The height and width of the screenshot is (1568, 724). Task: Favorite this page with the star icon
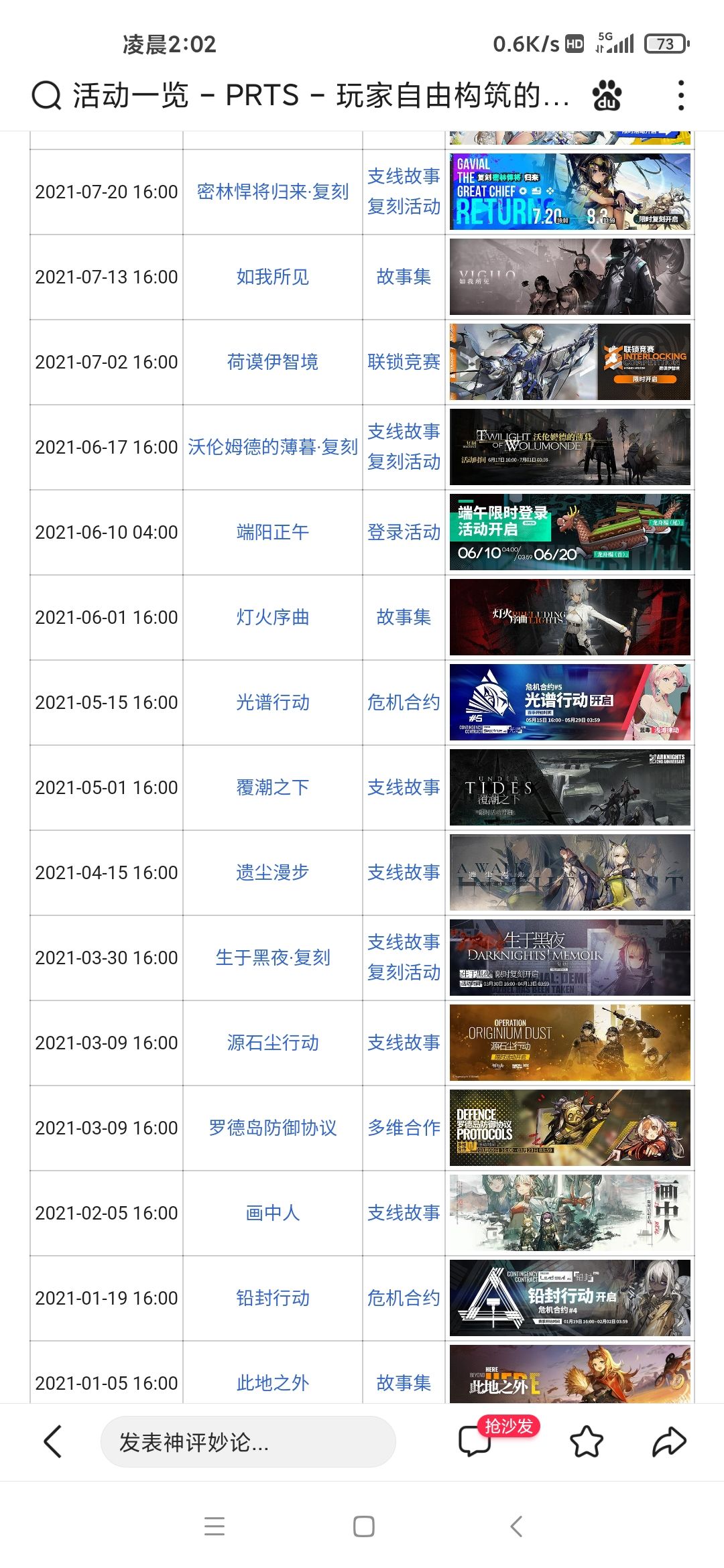[587, 1441]
